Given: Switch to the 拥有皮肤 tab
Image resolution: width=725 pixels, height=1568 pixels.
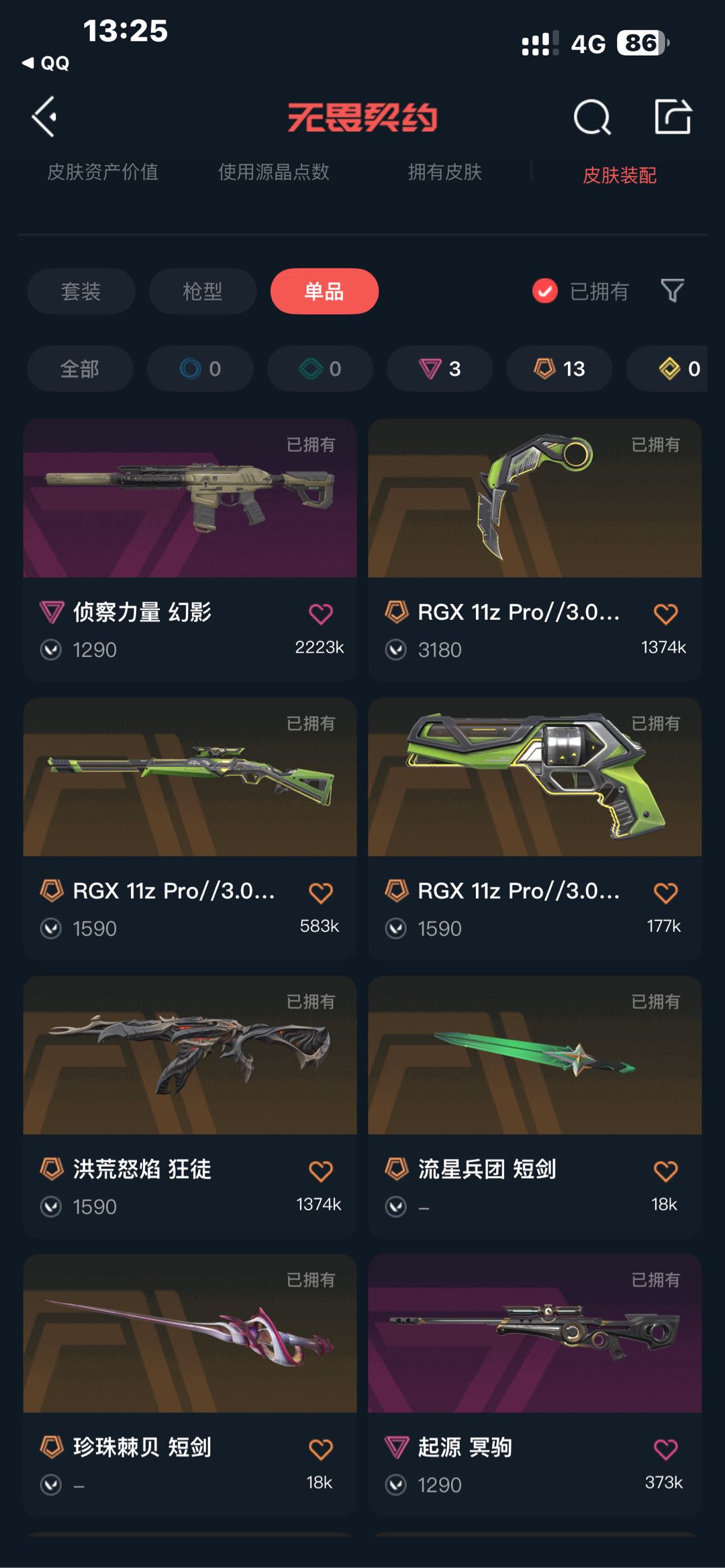Looking at the screenshot, I should click(x=445, y=172).
